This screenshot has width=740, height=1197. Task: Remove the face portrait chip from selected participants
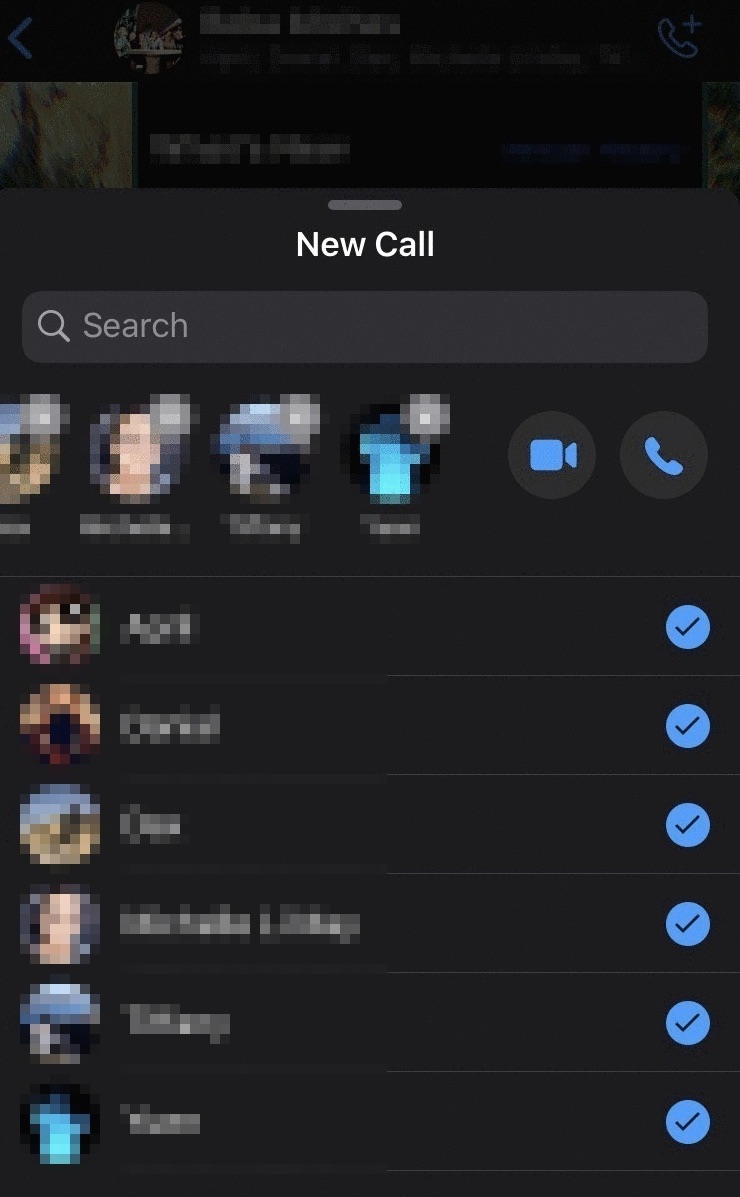(172, 413)
